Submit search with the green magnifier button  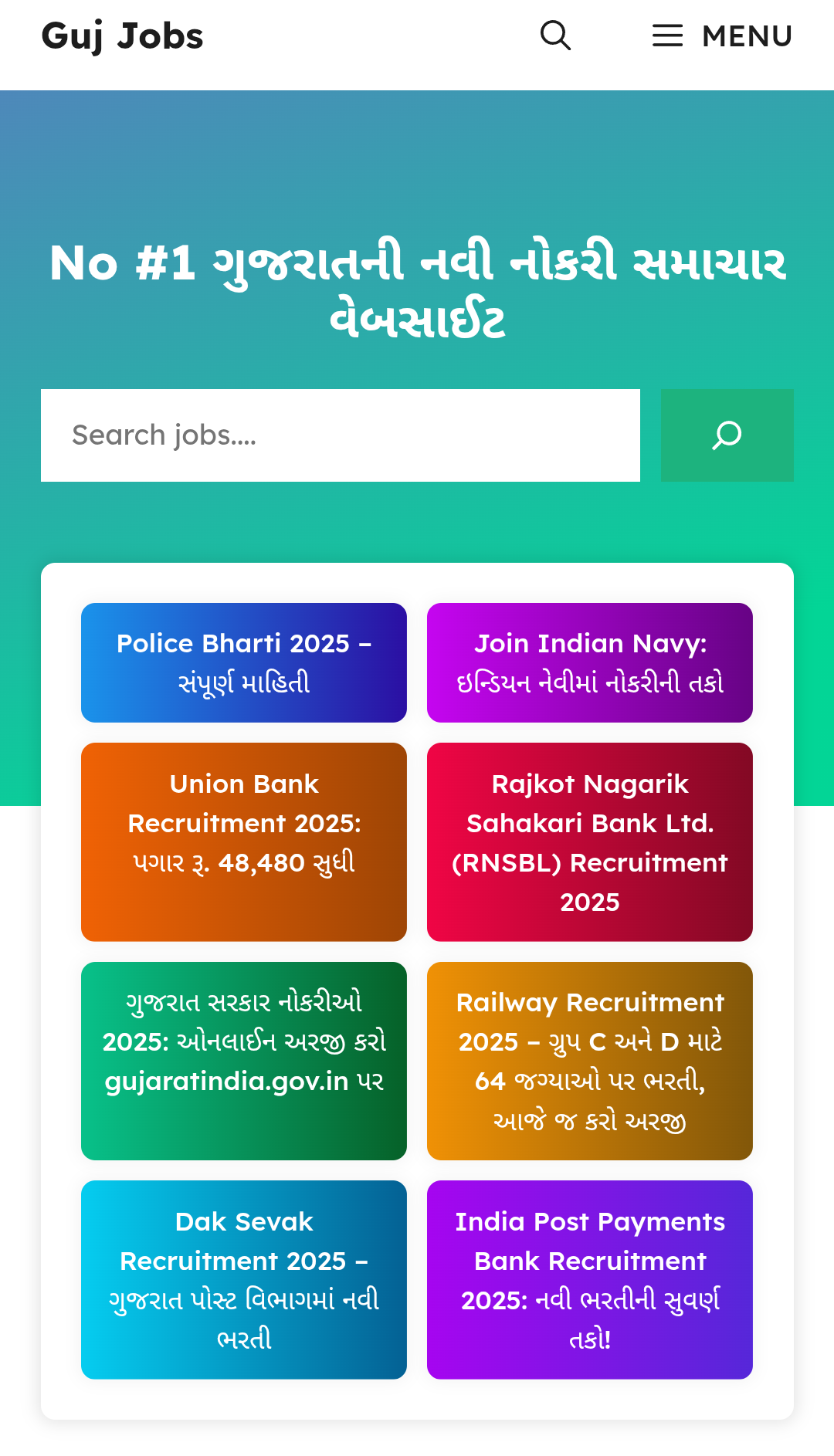tap(727, 435)
